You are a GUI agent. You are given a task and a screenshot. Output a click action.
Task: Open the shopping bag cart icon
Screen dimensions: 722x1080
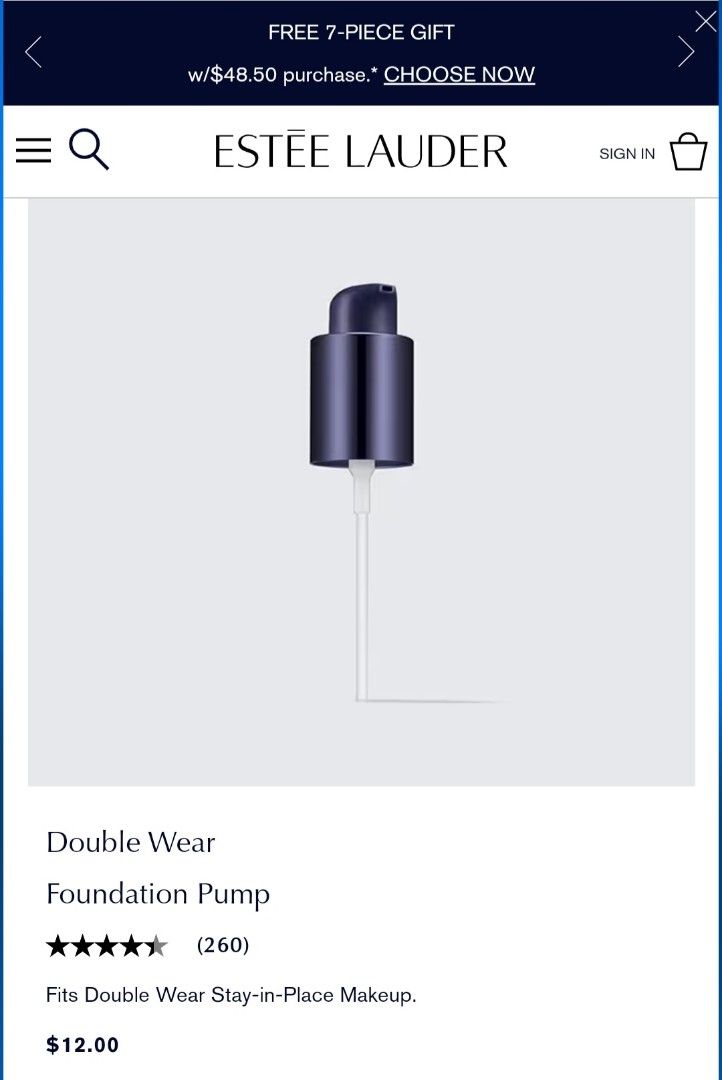point(688,151)
